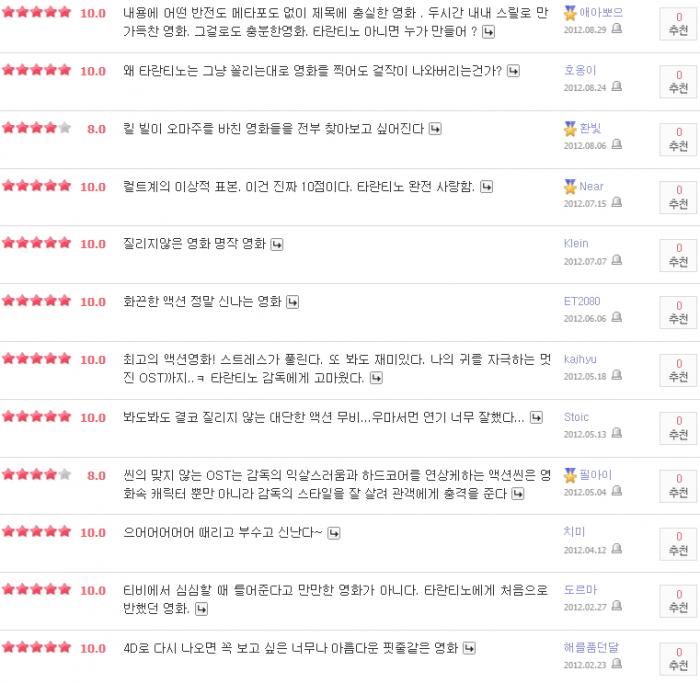Recommend the review by kajhyu
The height and width of the screenshot is (683, 700).
pyautogui.click(x=679, y=371)
